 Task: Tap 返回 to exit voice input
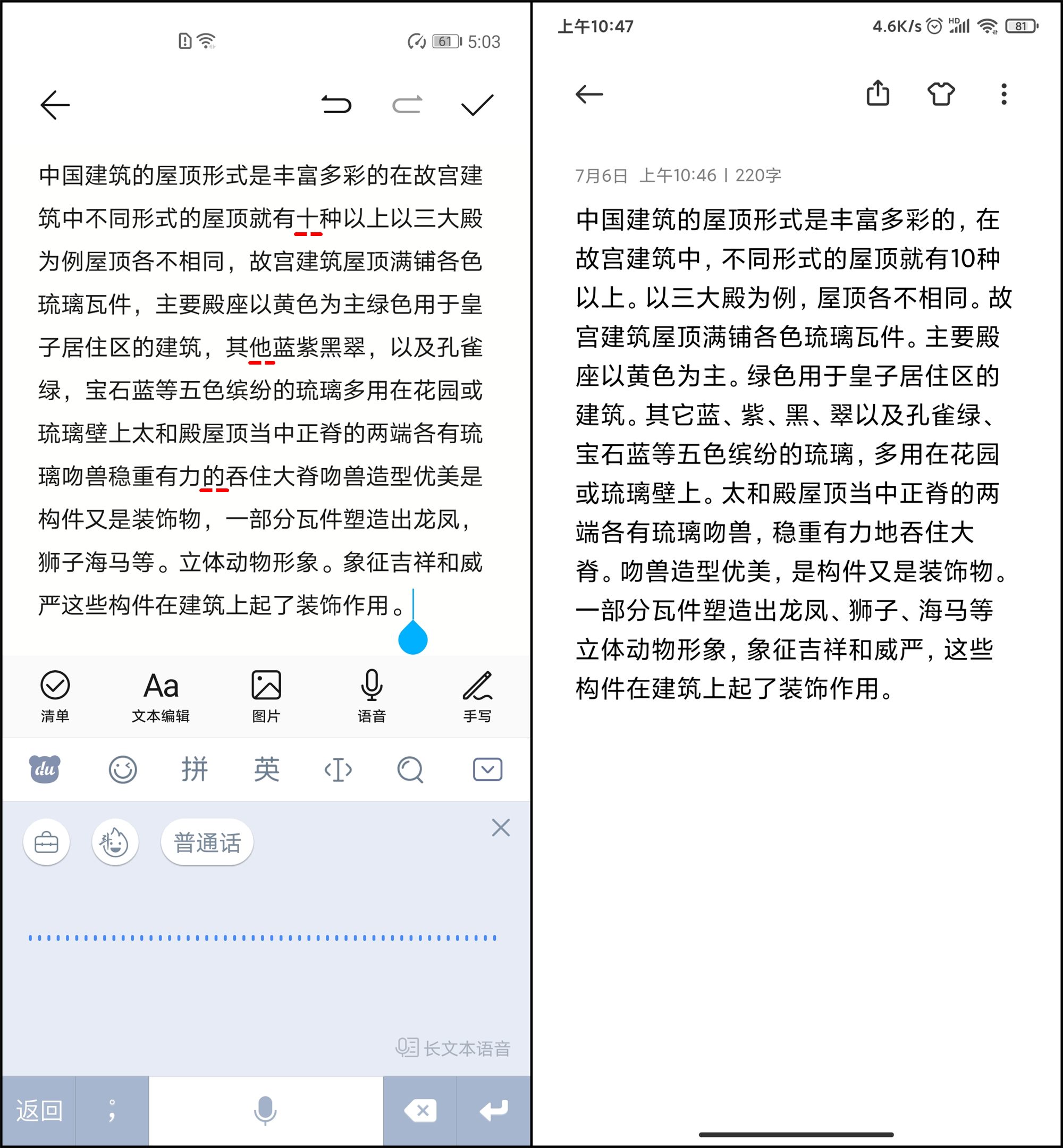39,1111
